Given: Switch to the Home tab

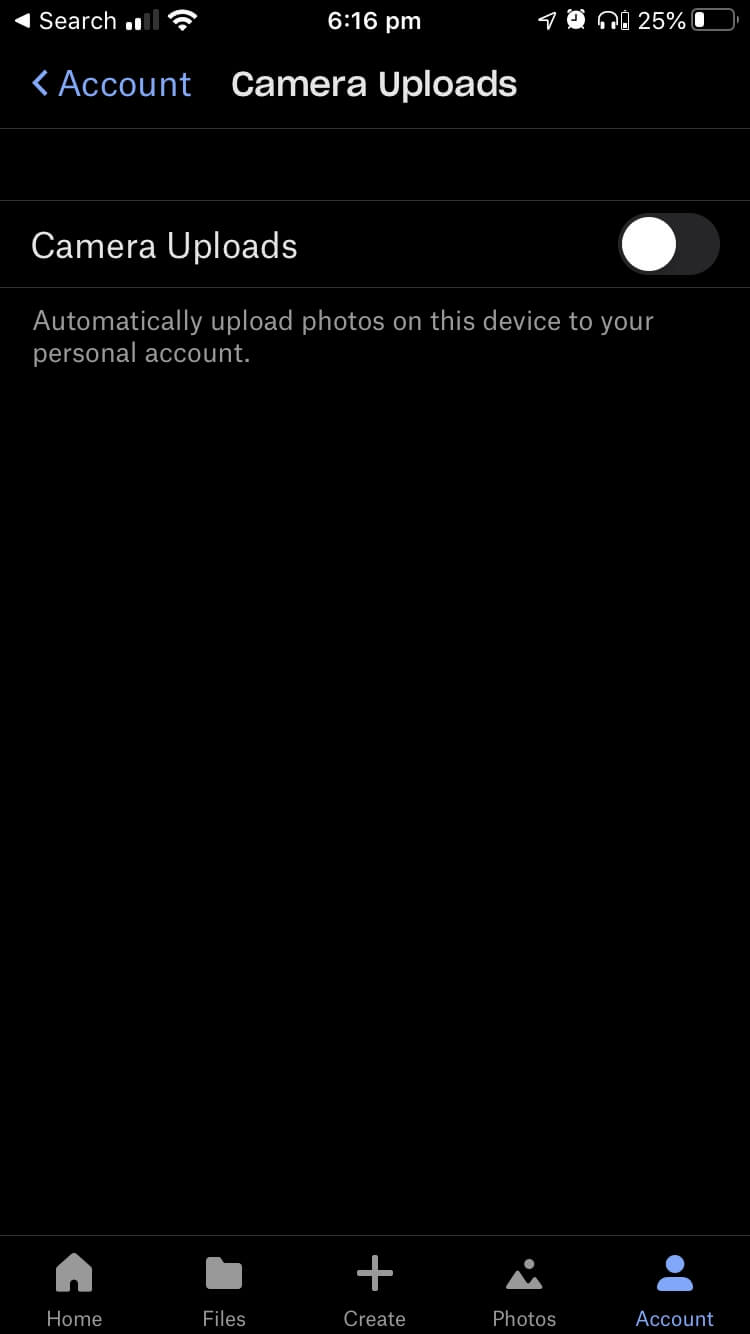Looking at the screenshot, I should pos(74,1290).
